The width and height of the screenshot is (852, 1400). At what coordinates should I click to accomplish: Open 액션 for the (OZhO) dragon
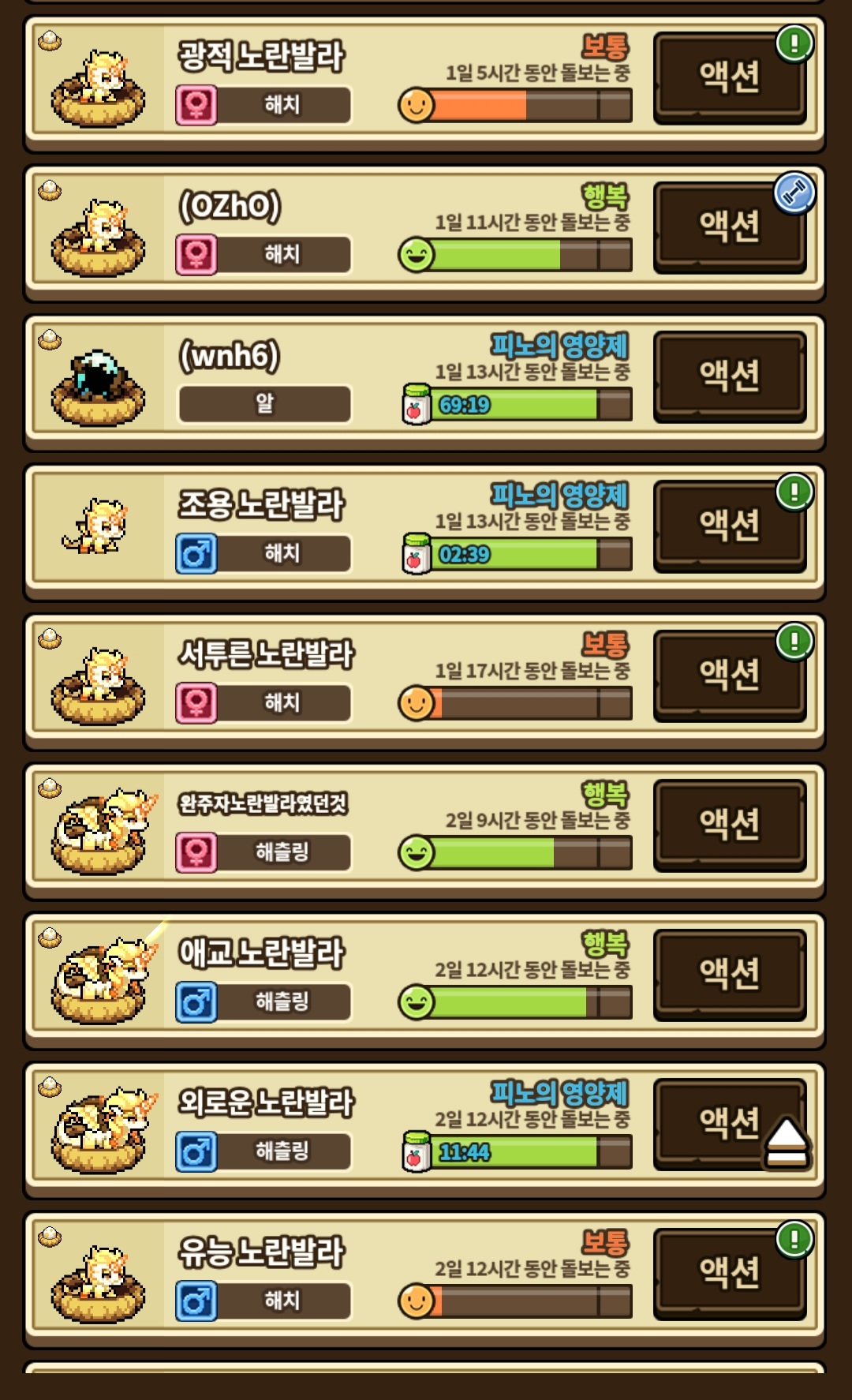point(729,226)
